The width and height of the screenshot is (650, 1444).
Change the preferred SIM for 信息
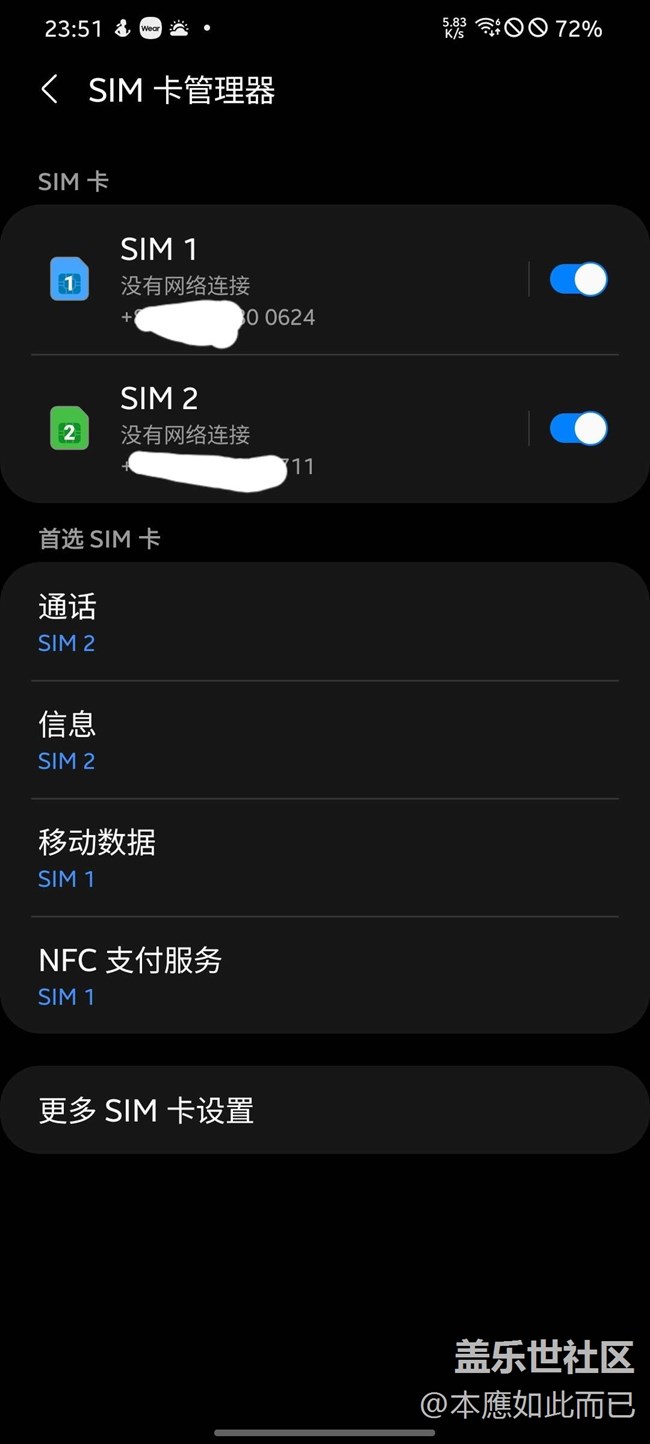pos(324,740)
